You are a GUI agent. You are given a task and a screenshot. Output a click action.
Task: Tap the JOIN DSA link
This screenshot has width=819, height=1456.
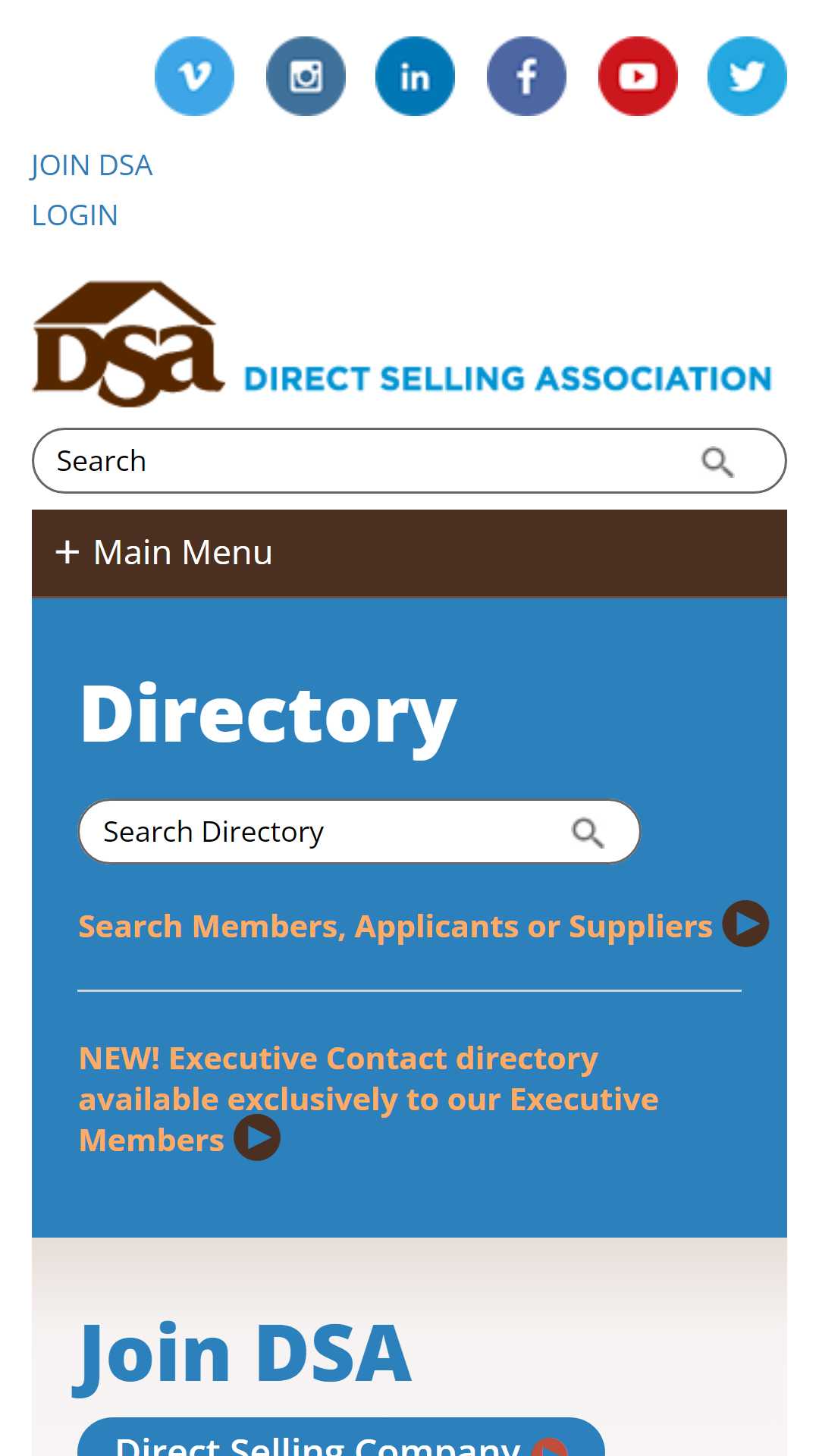click(x=92, y=165)
